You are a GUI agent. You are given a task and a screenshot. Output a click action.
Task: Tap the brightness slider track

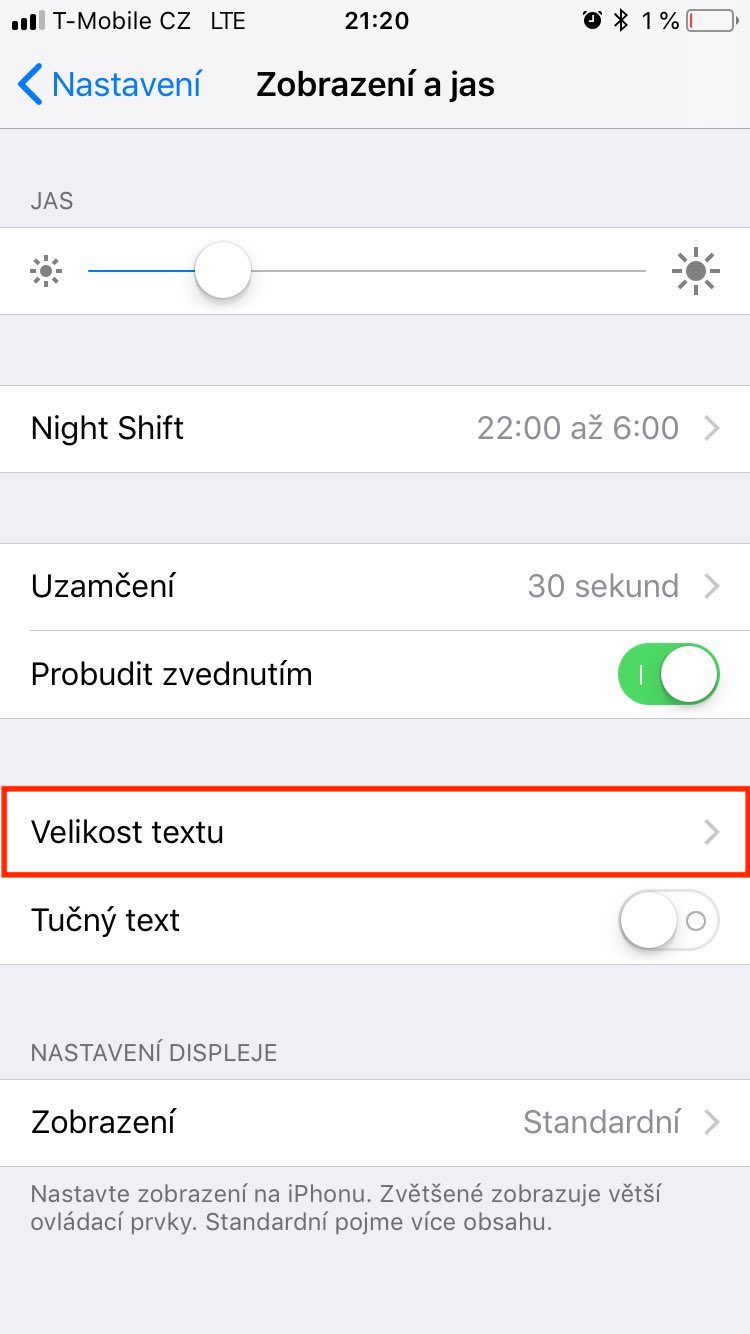point(367,271)
